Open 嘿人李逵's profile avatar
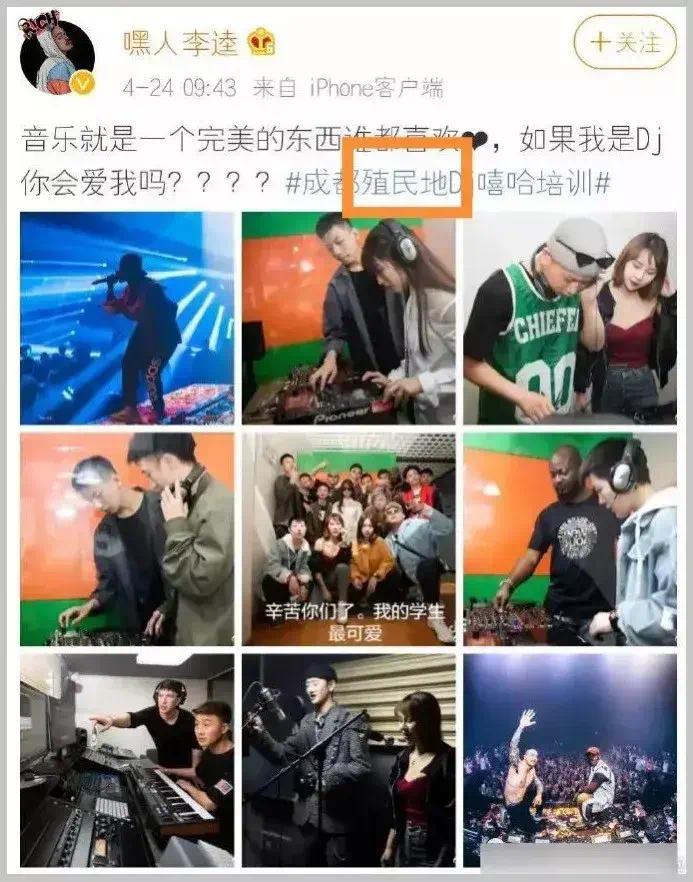This screenshot has height=882, width=693. point(57,59)
